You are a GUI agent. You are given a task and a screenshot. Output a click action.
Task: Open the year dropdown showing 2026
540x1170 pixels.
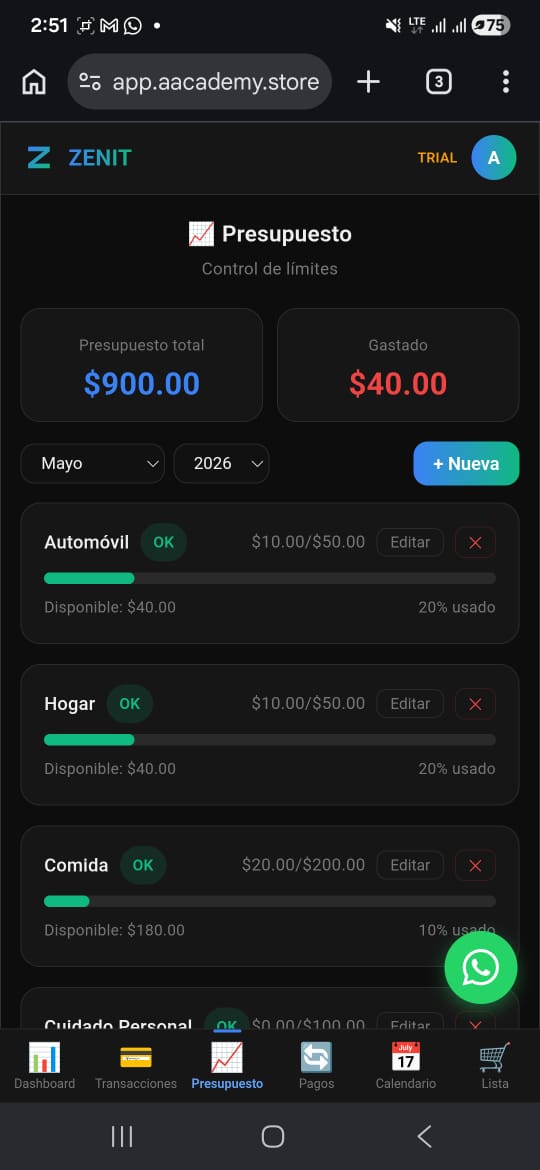tap(222, 463)
